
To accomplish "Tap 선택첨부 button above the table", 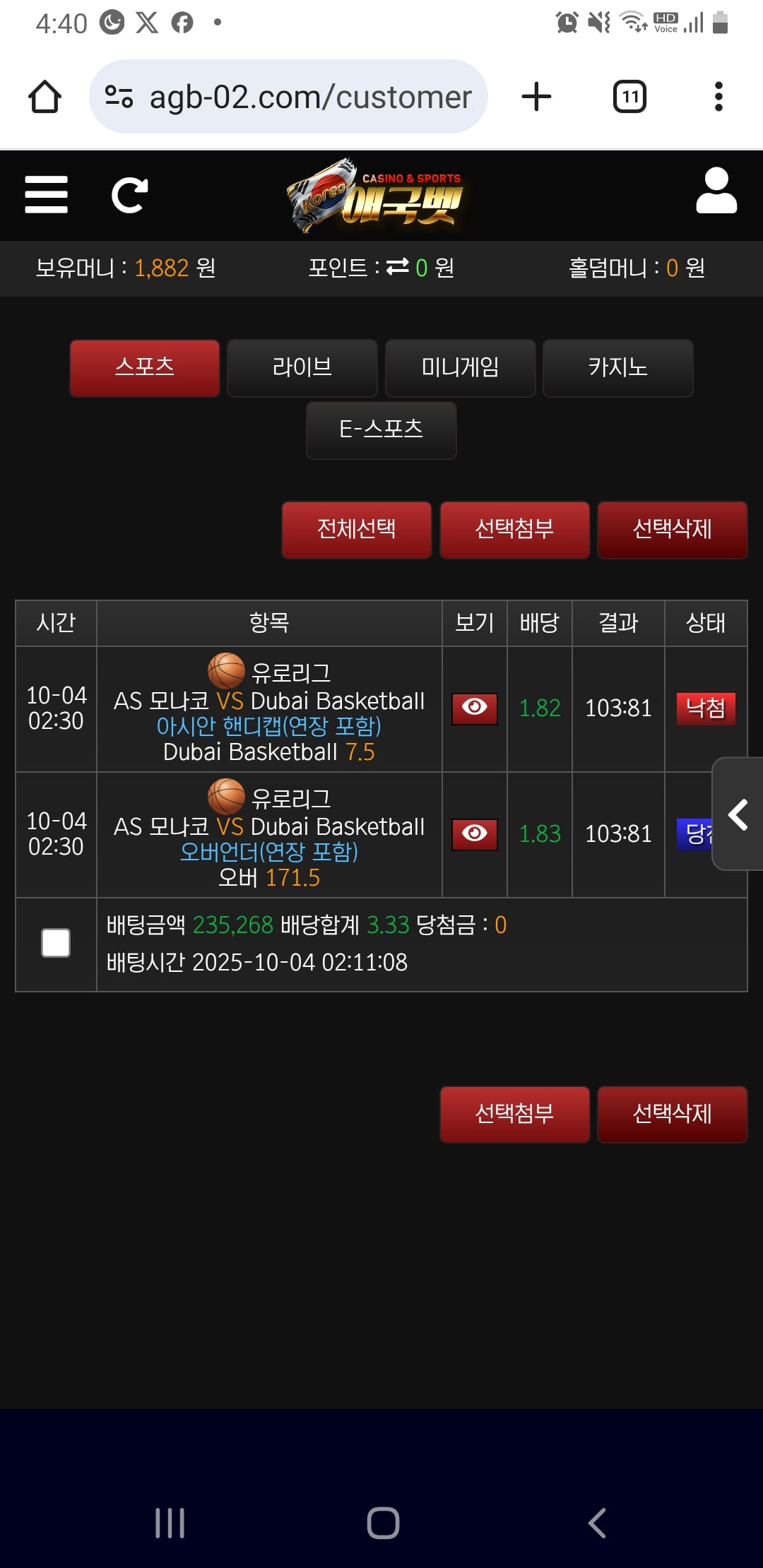I will (x=514, y=530).
